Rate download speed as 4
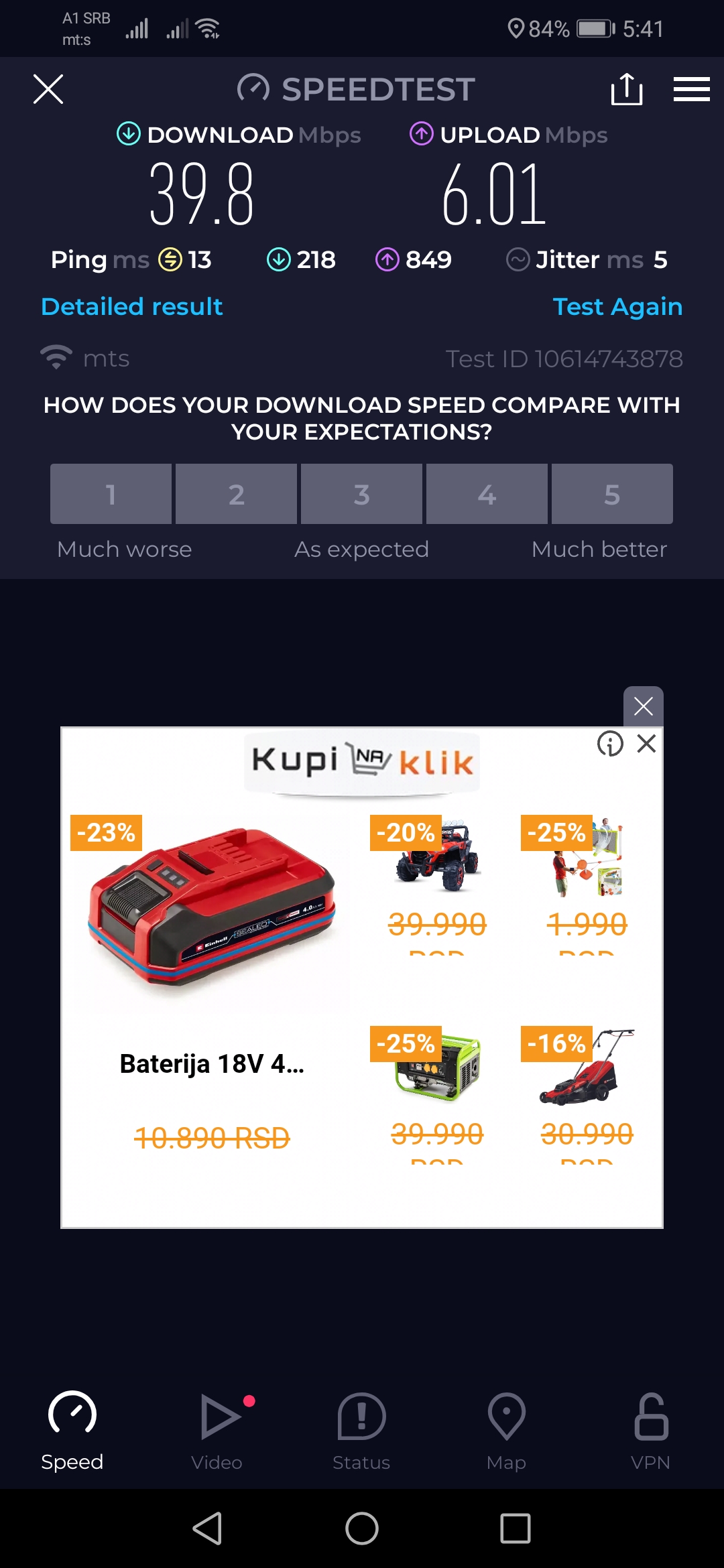 [487, 494]
